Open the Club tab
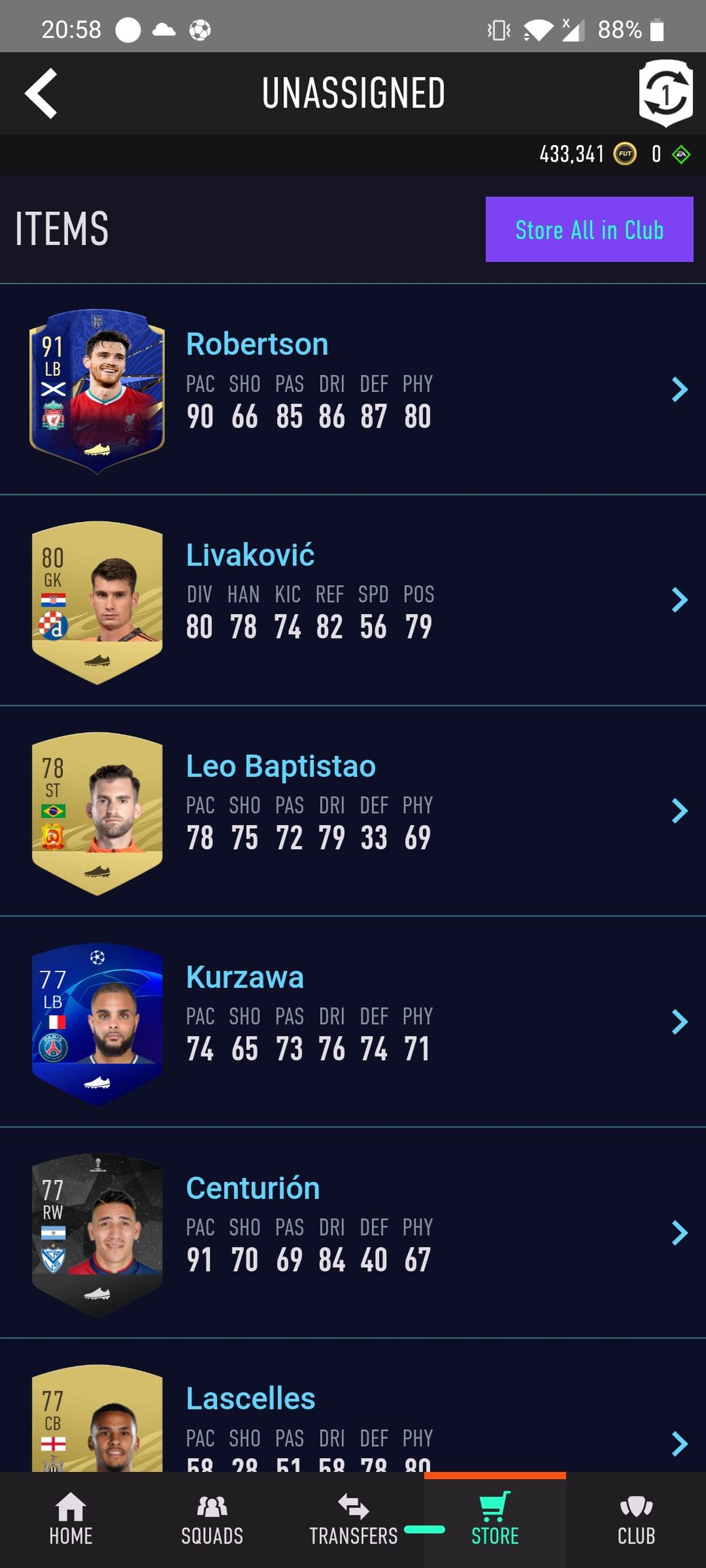 [x=636, y=1521]
